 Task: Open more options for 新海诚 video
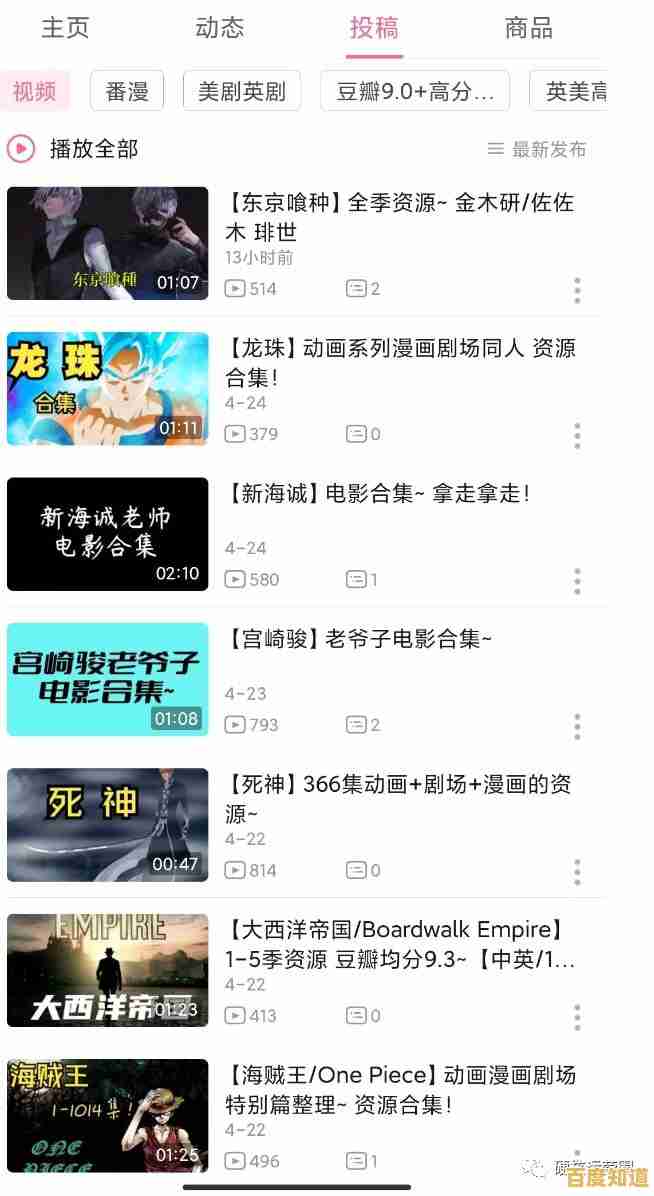coord(577,580)
